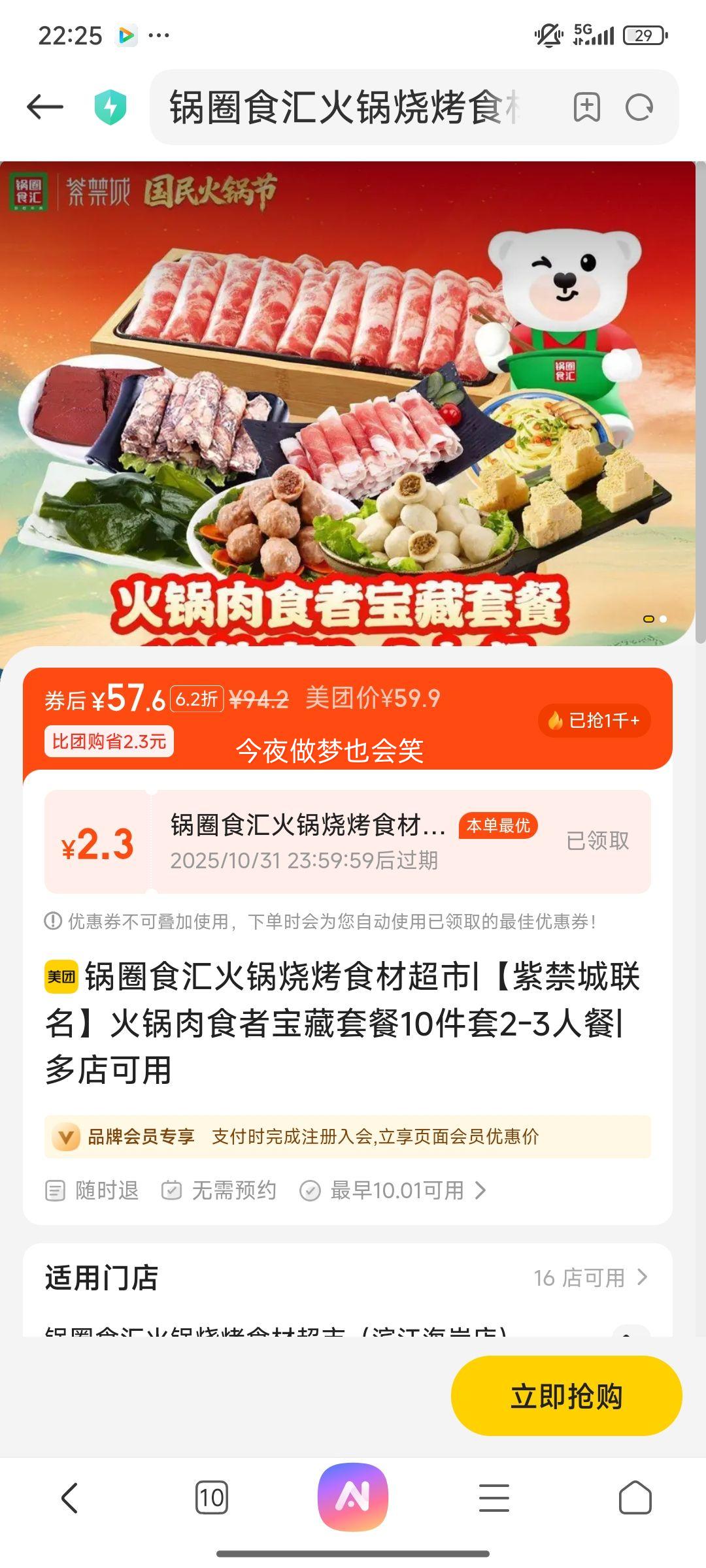
Task: Tap 立即抢购 to buy now
Action: coord(566,1397)
